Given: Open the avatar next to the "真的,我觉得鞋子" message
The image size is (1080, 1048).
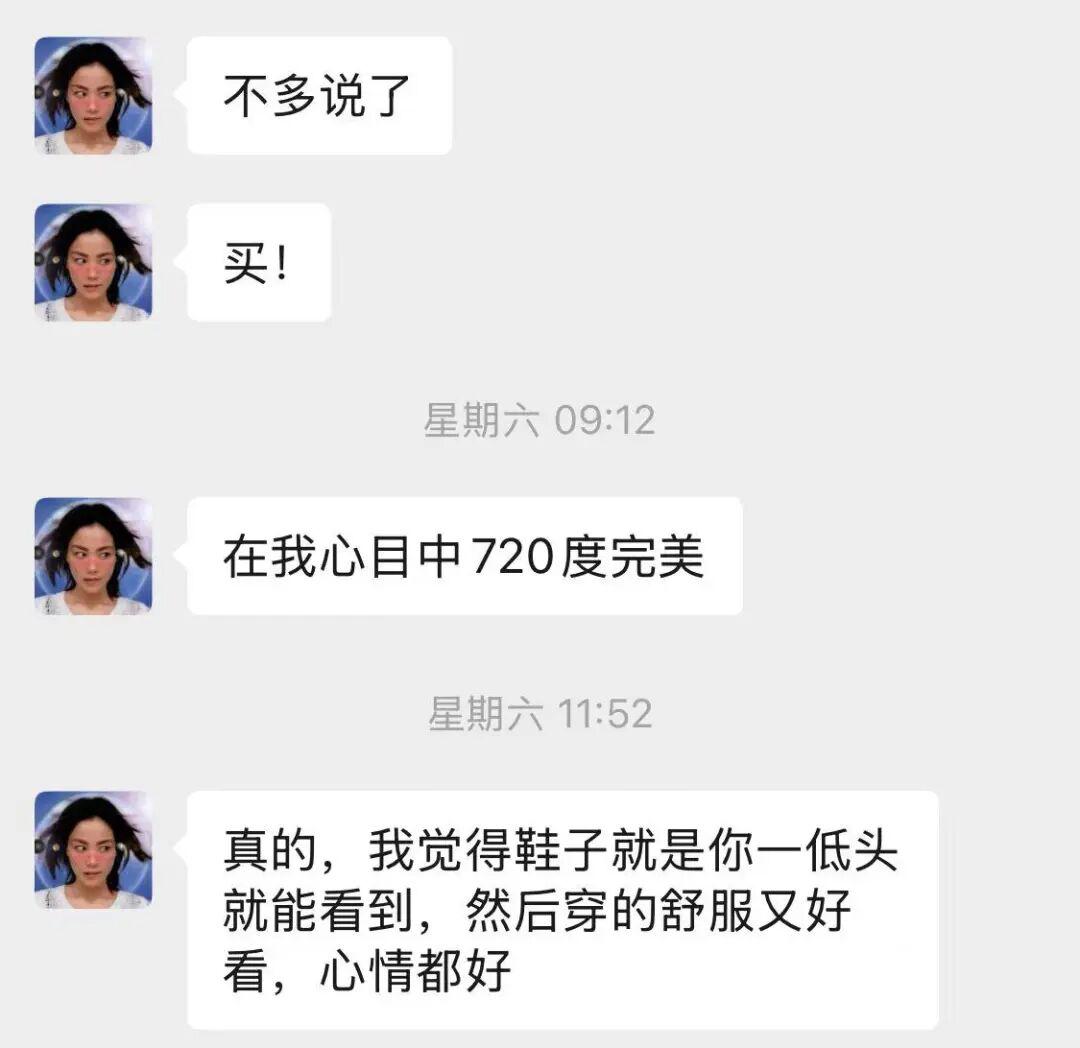Looking at the screenshot, I should coord(93,850).
